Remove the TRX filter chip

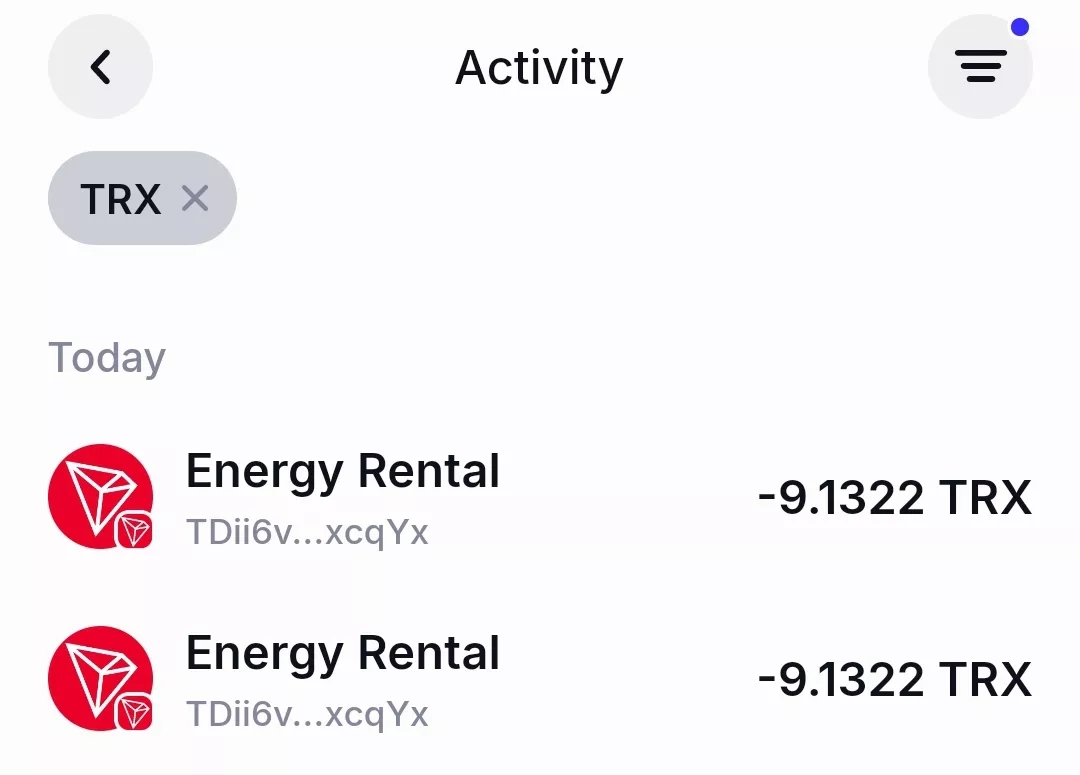click(x=195, y=198)
